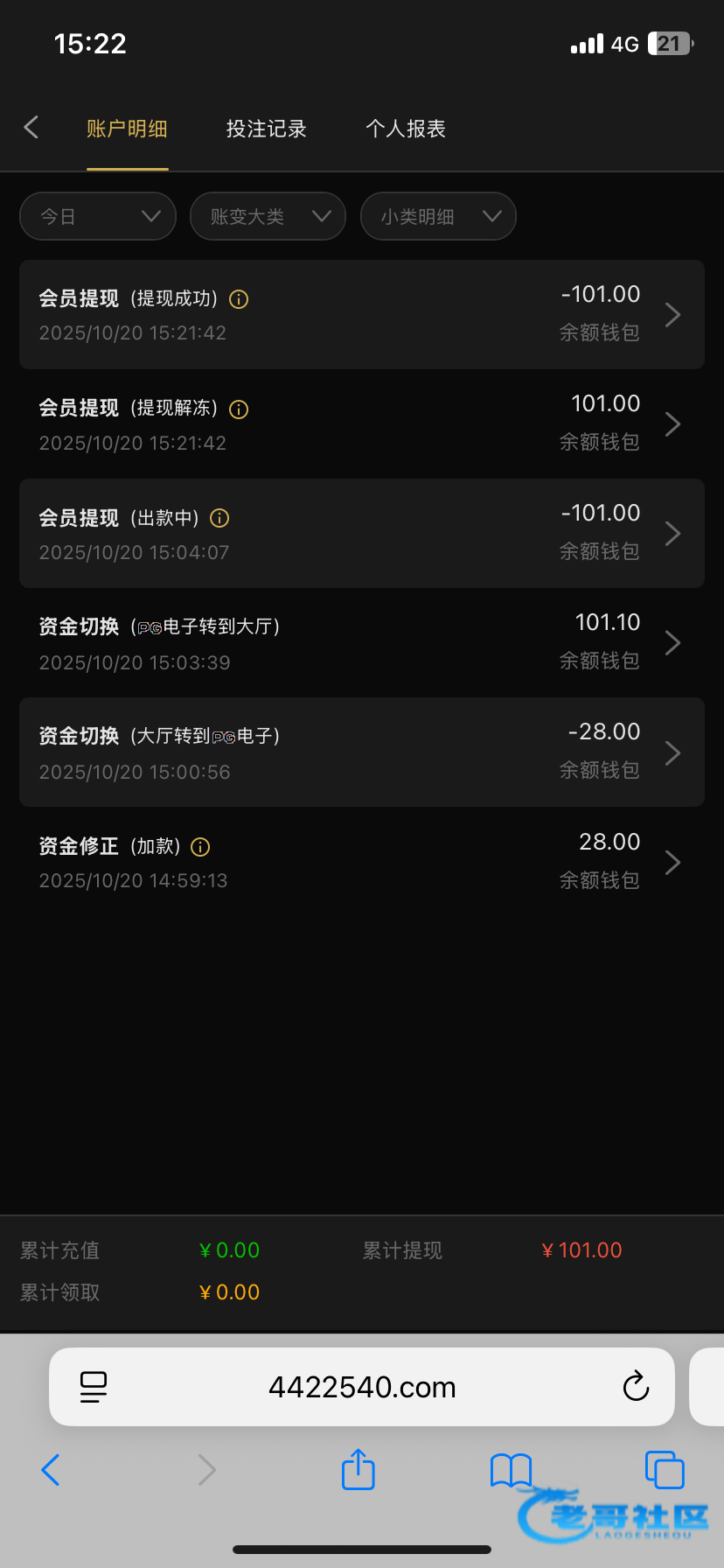Viewport: 724px width, 1568px height.
Task: Tap the info icon beside 出款中
Action: coord(219,518)
